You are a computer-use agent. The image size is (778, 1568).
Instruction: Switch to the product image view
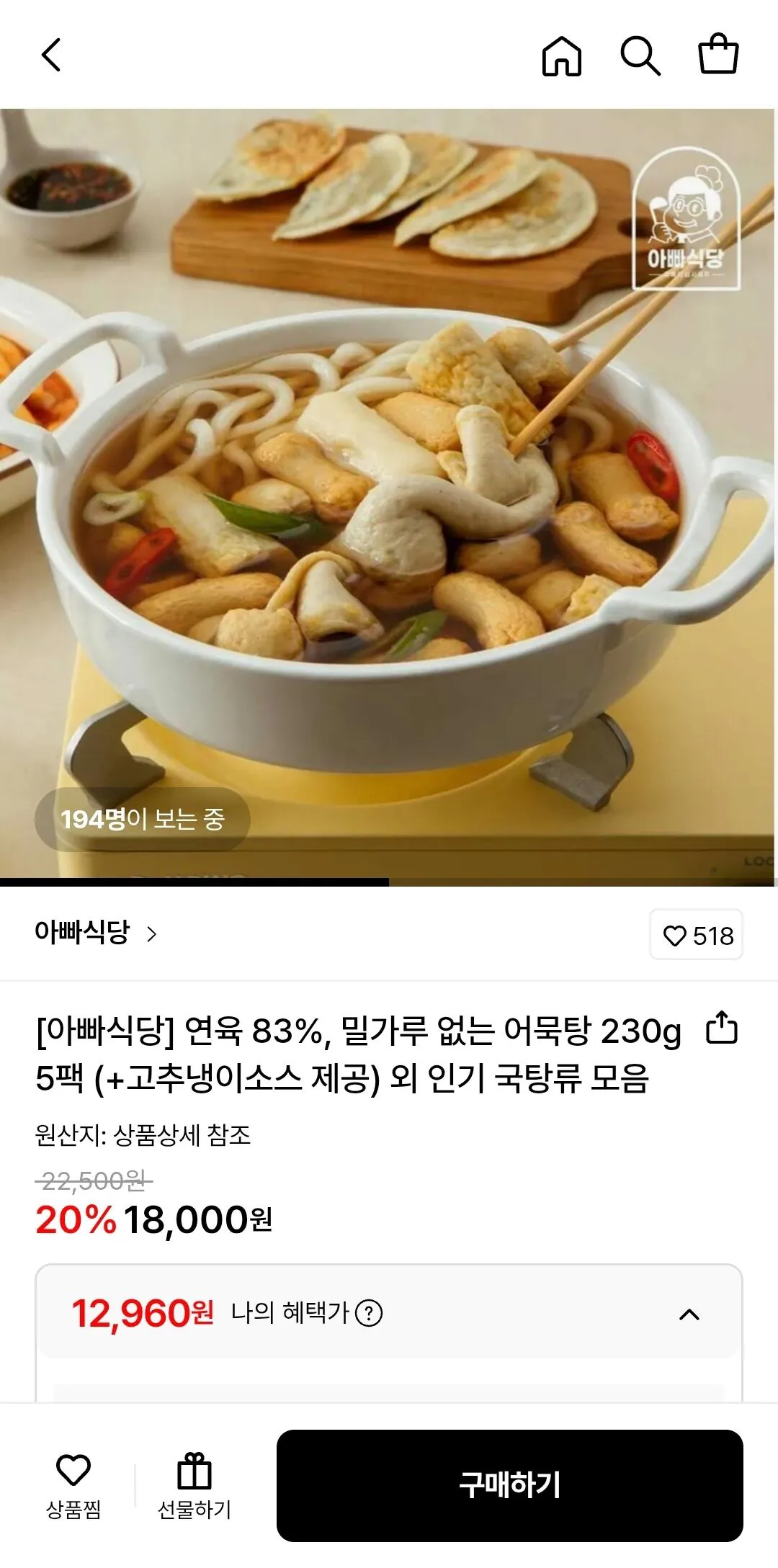pyautogui.click(x=389, y=490)
